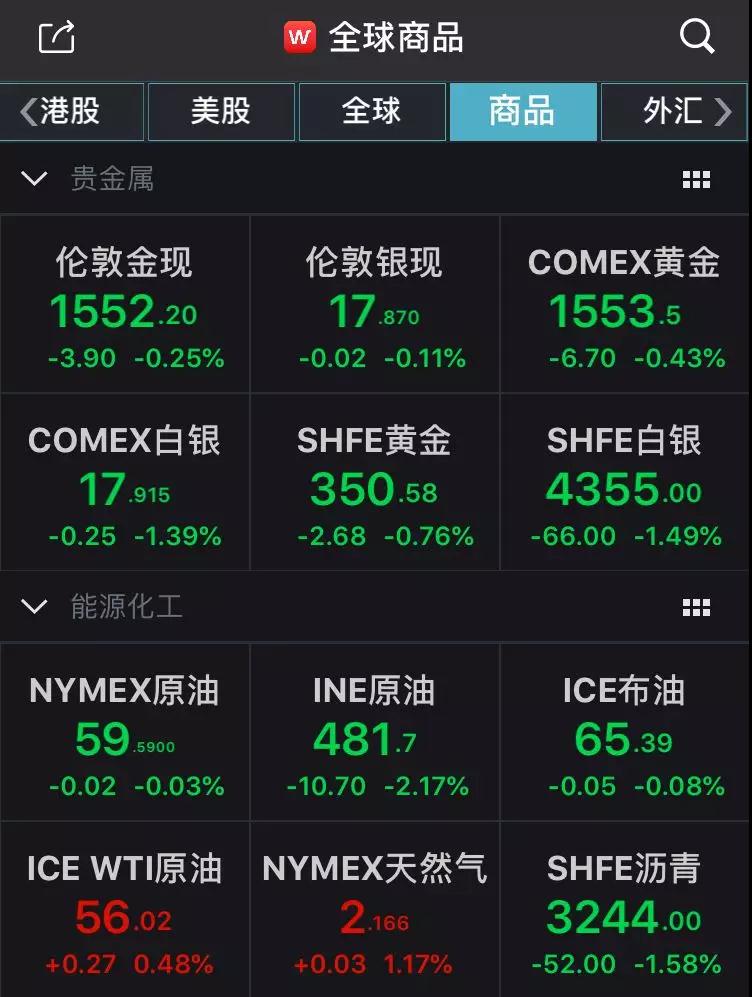This screenshot has height=997, width=752.
Task: Switch to the 美股 tab
Action: [x=221, y=111]
